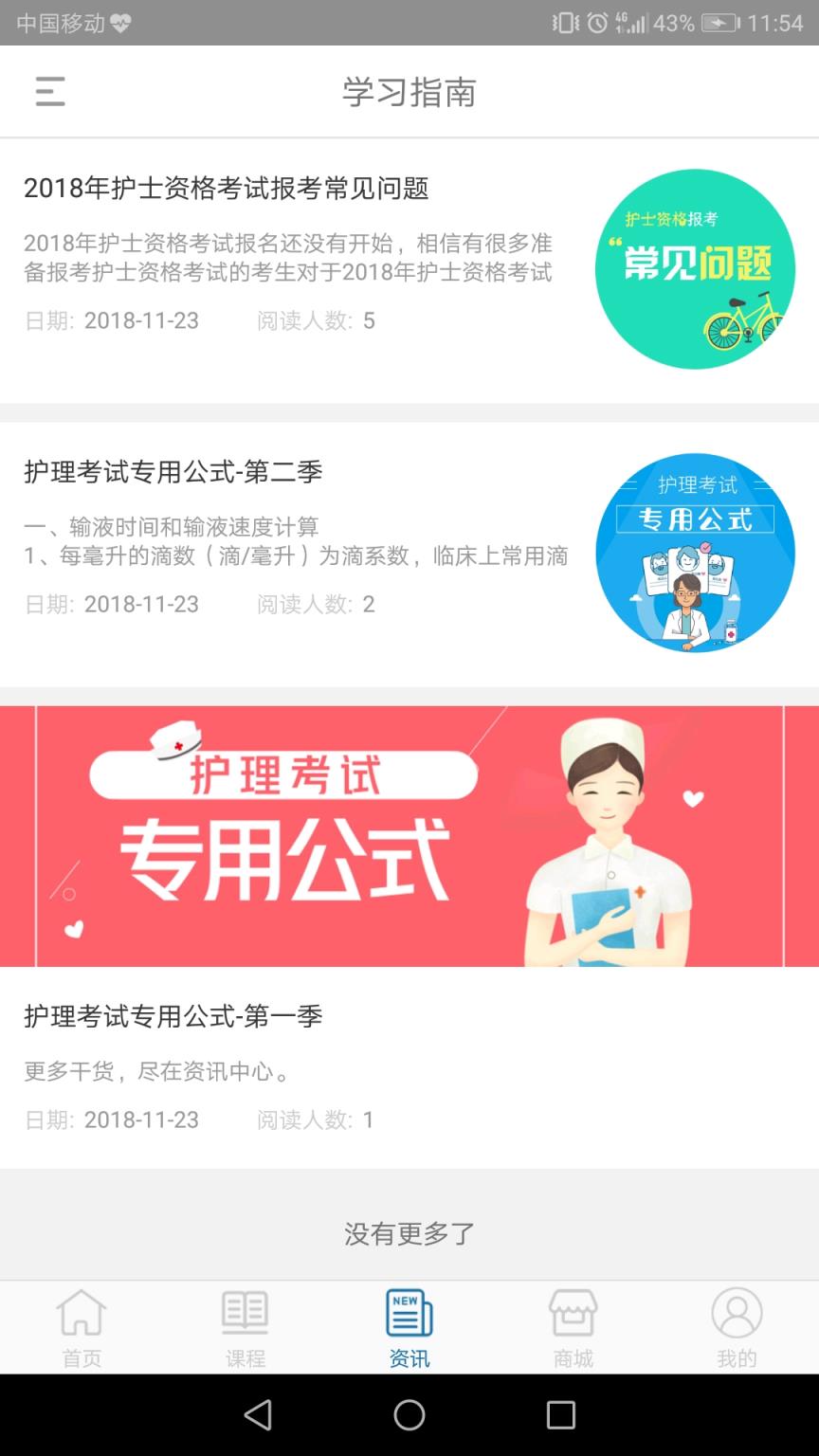This screenshot has height=1456, width=819.
Task: Select the 课程 (Courses) book icon
Action: [x=245, y=1314]
